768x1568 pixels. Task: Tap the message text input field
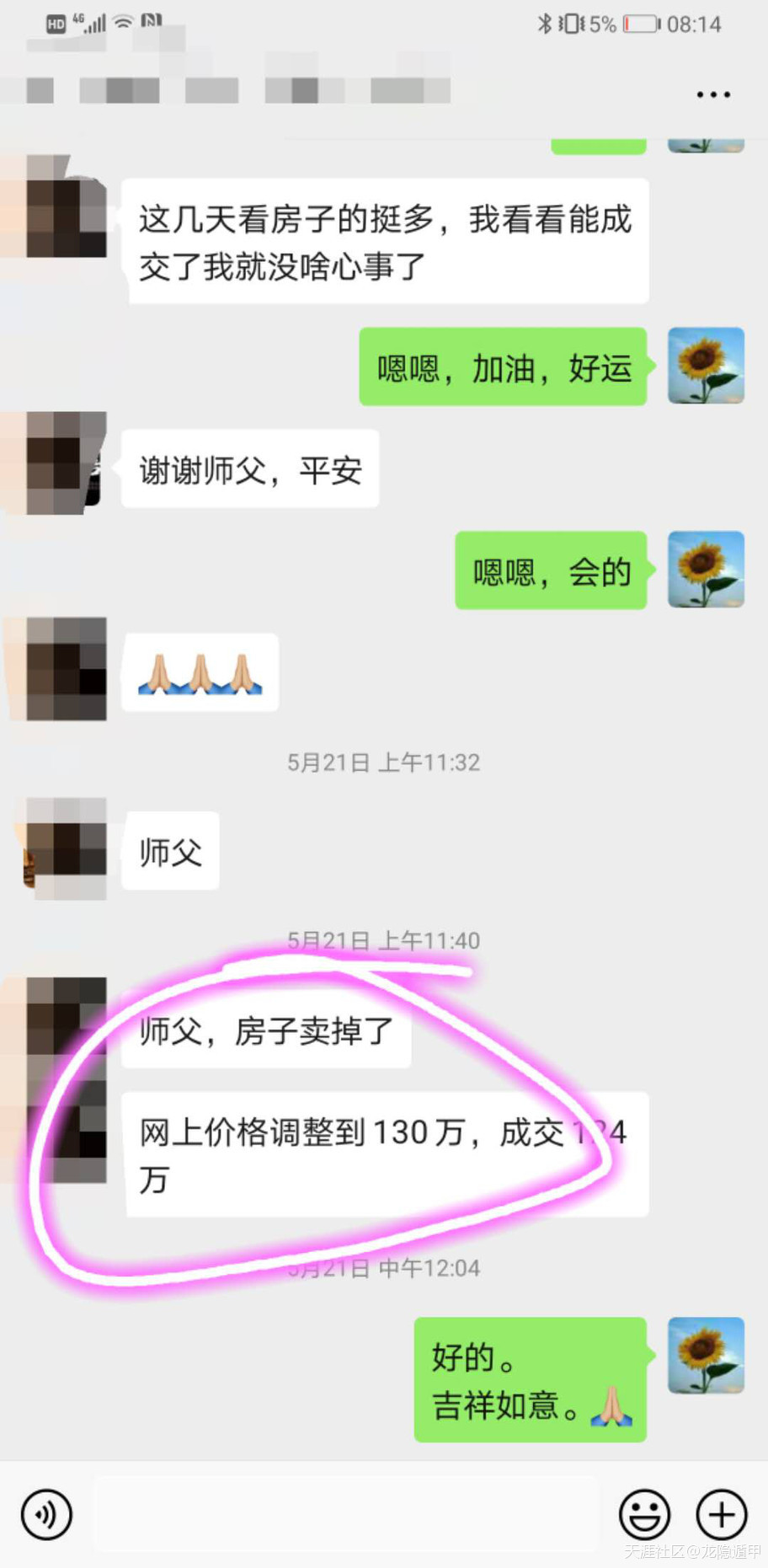click(x=345, y=1514)
